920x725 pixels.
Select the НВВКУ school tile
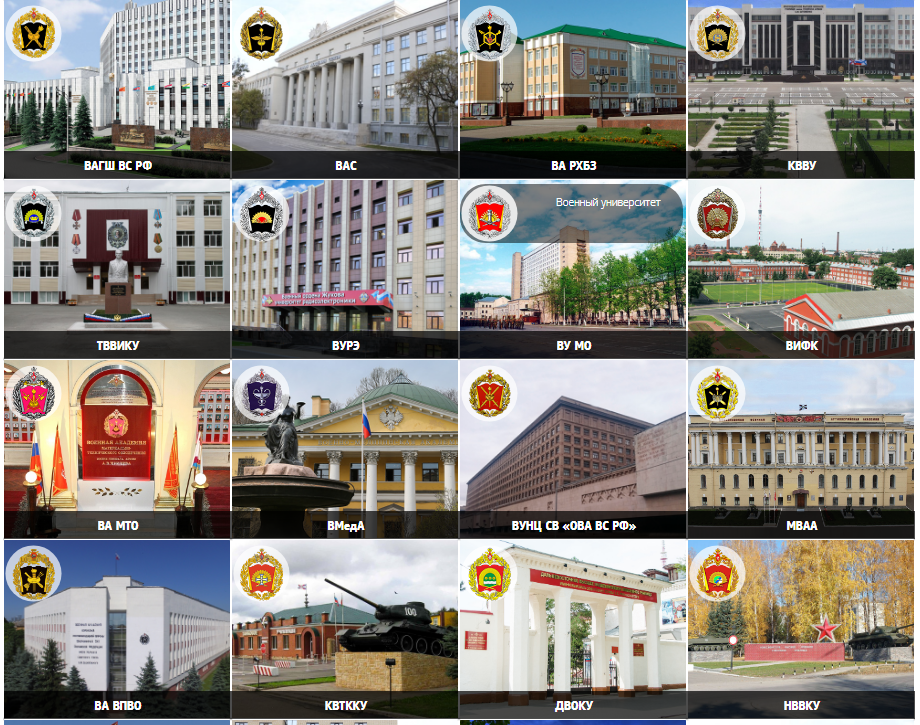[x=801, y=630]
